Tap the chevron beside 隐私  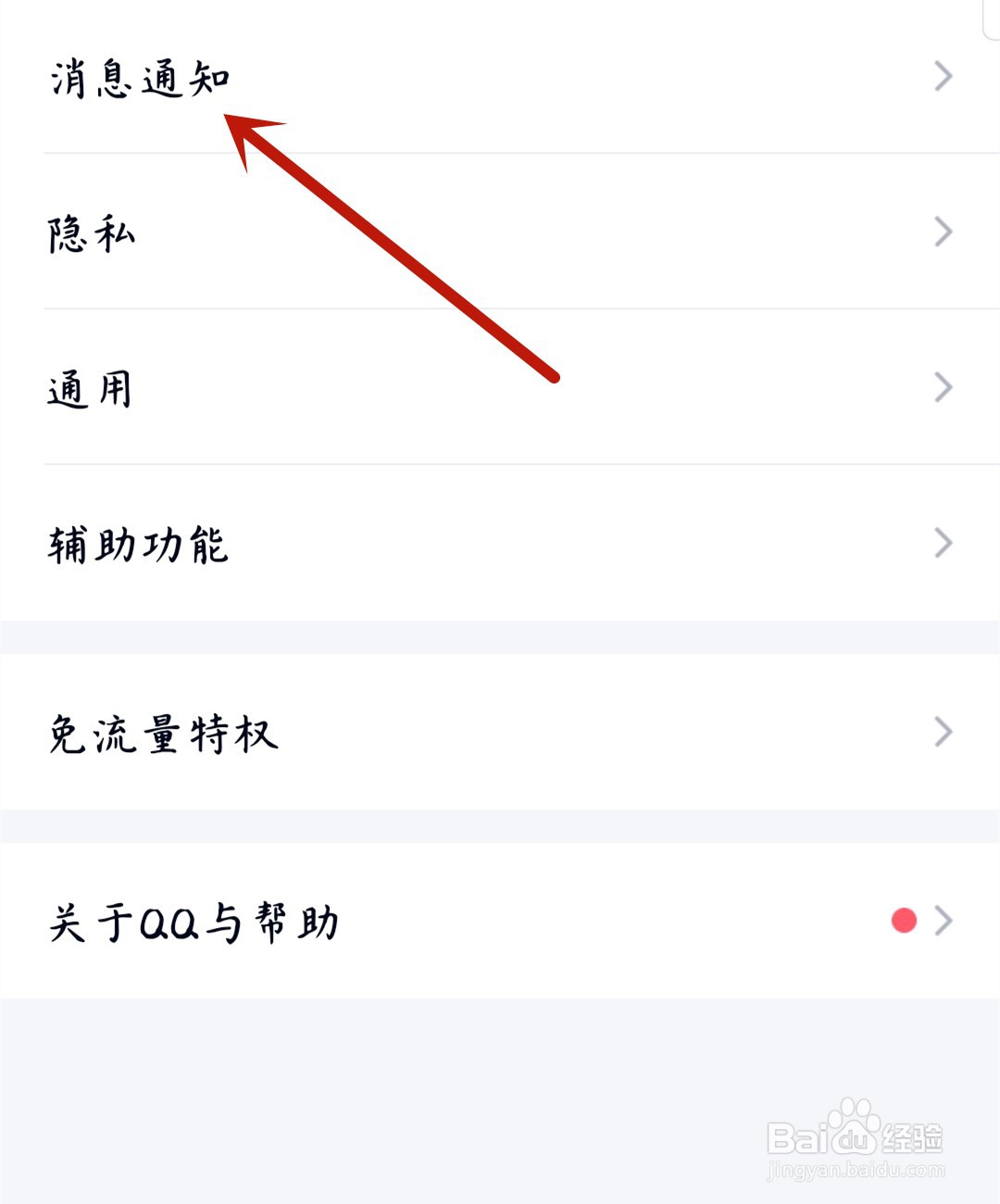[942, 232]
